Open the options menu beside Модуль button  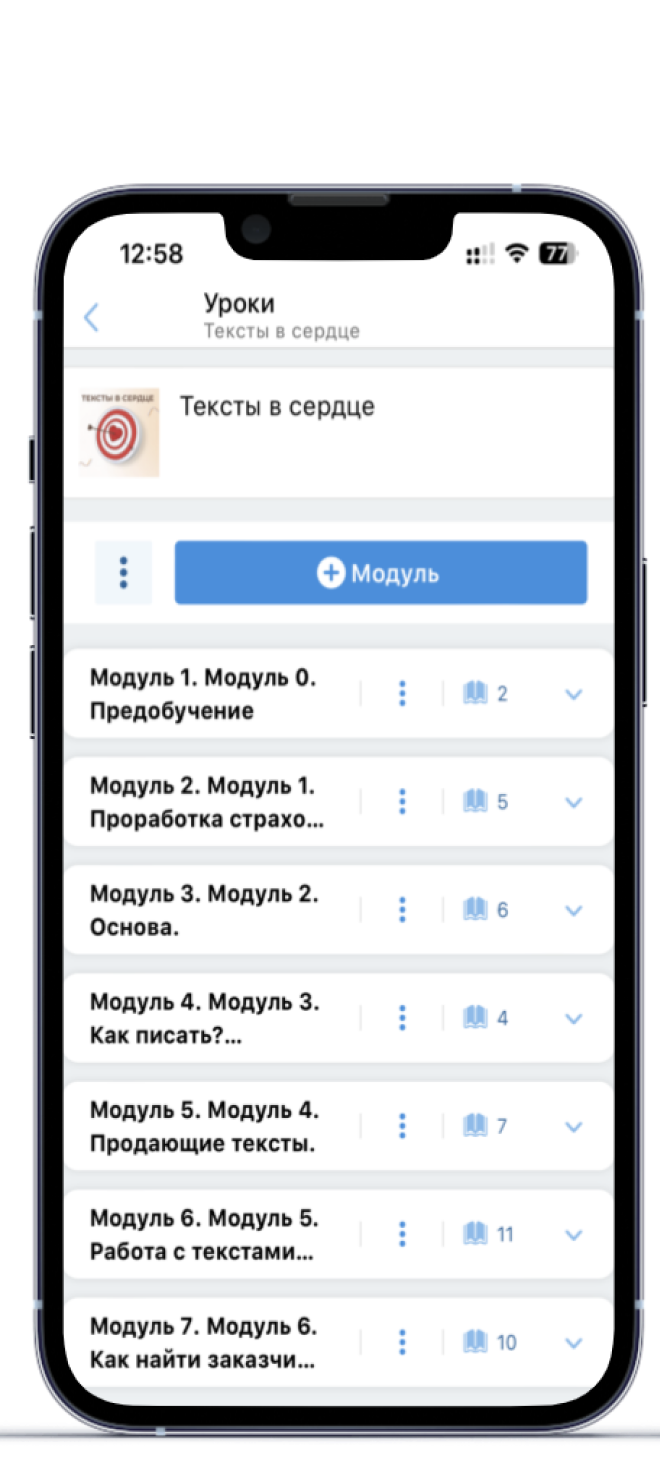(x=123, y=573)
